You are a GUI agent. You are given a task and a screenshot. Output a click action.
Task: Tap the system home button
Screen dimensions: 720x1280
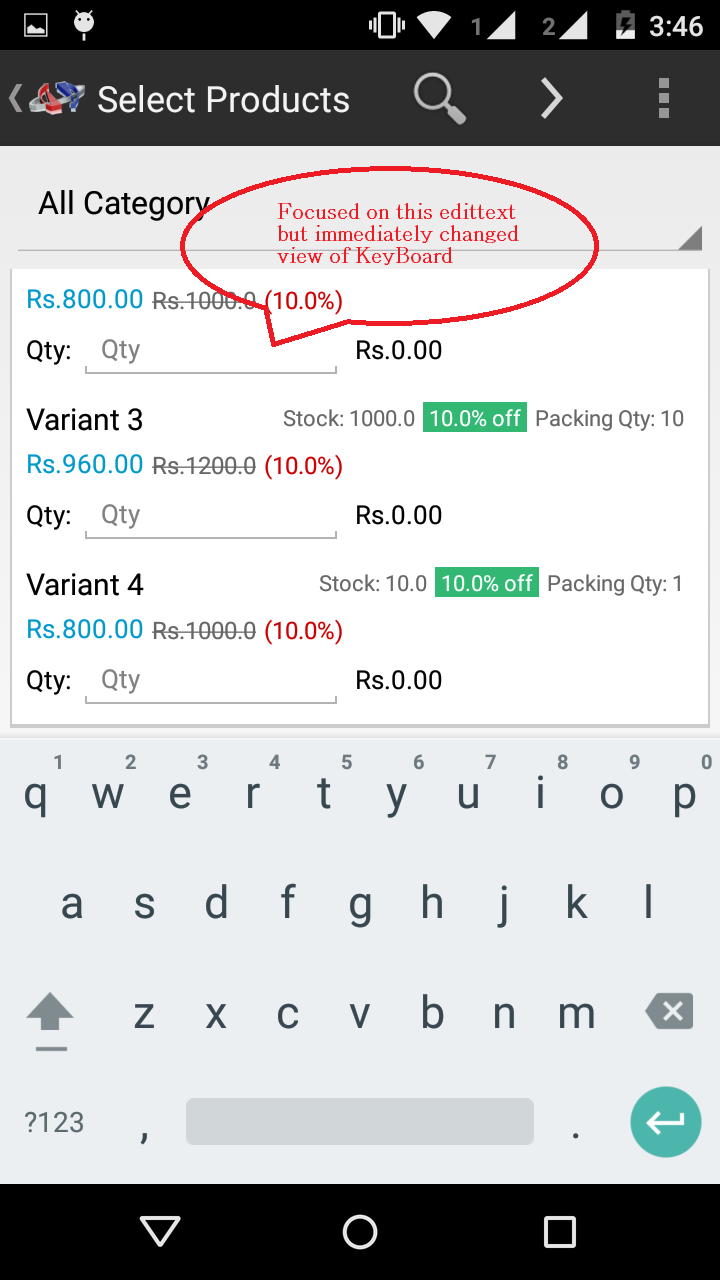pos(360,1231)
